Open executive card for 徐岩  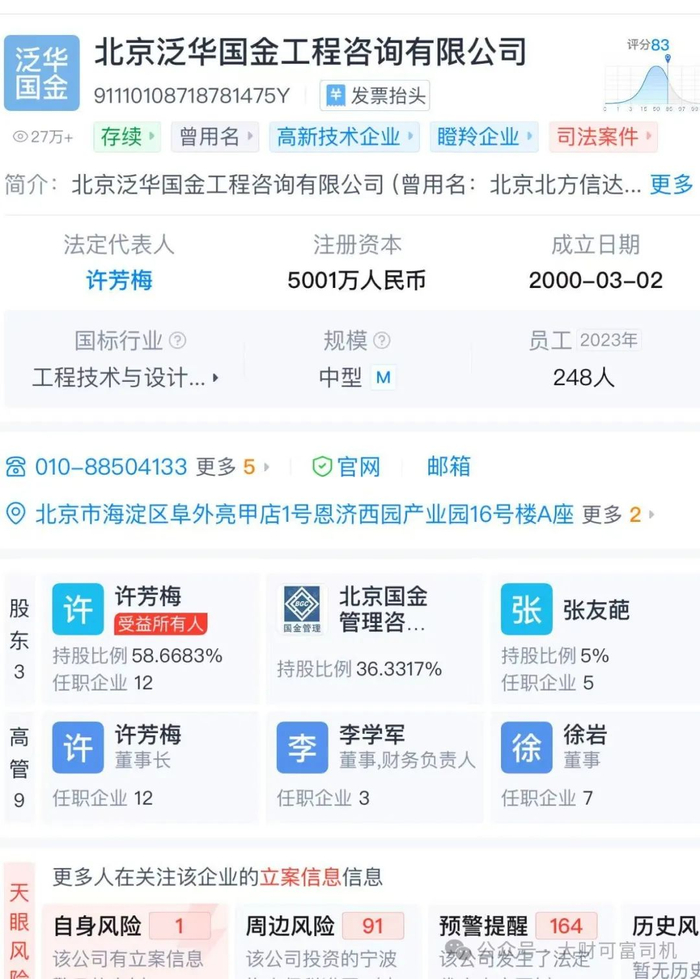tap(595, 767)
